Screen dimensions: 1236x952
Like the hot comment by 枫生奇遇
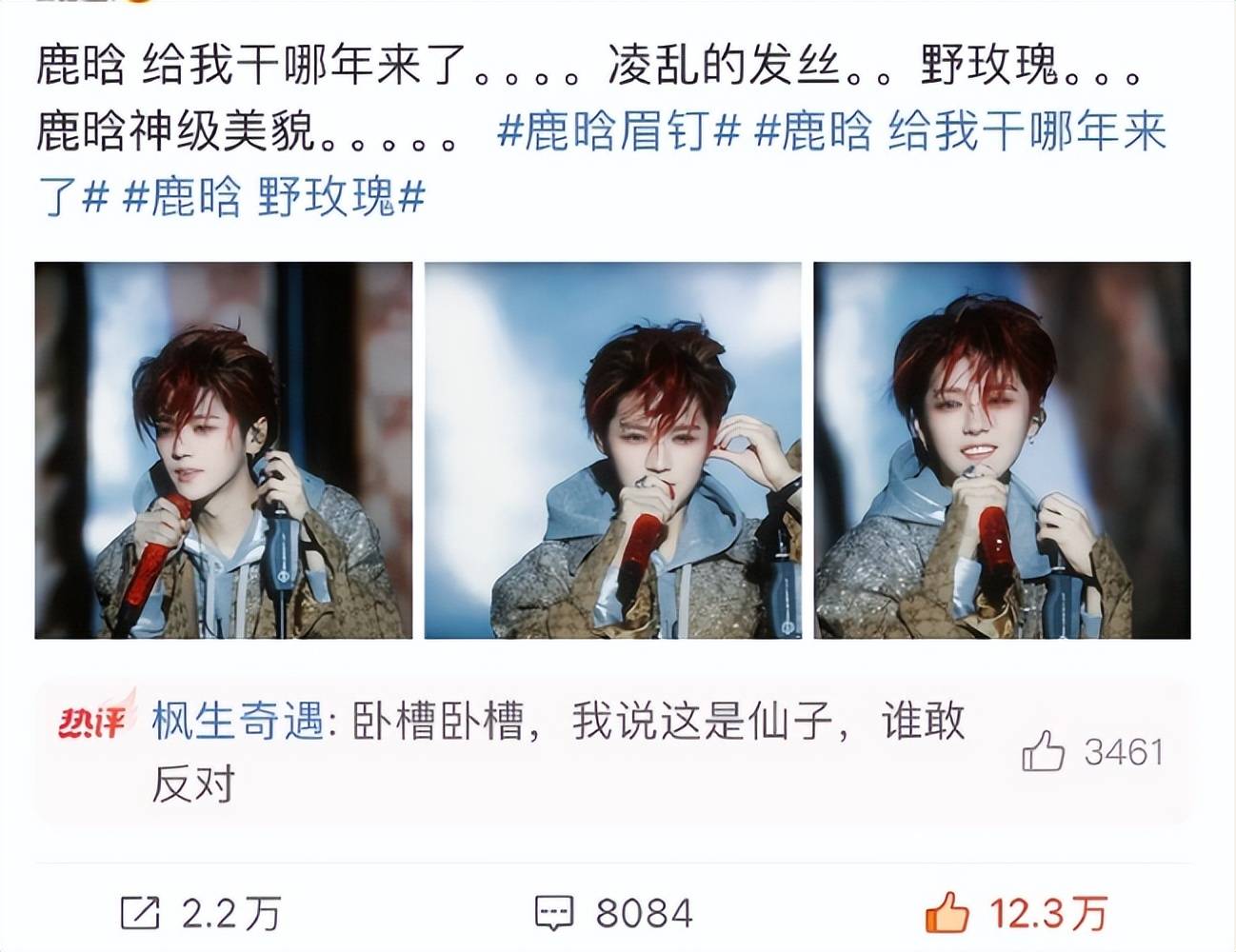pos(1044,752)
